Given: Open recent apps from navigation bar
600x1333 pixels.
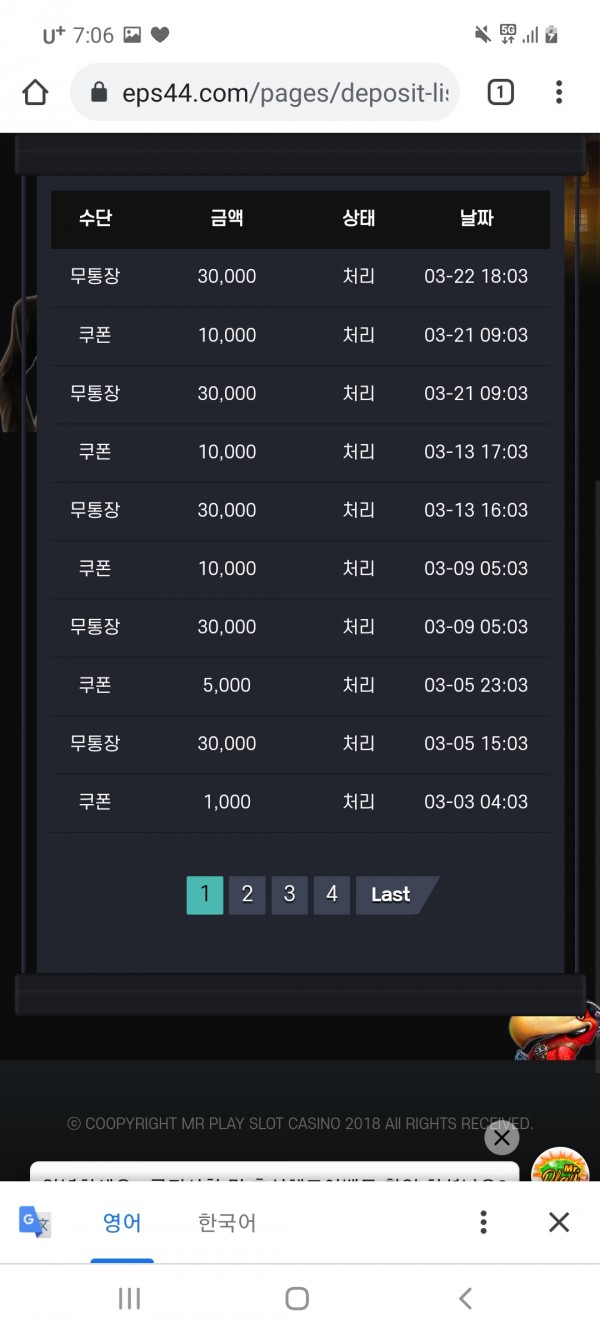Looking at the screenshot, I should click(x=129, y=1298).
